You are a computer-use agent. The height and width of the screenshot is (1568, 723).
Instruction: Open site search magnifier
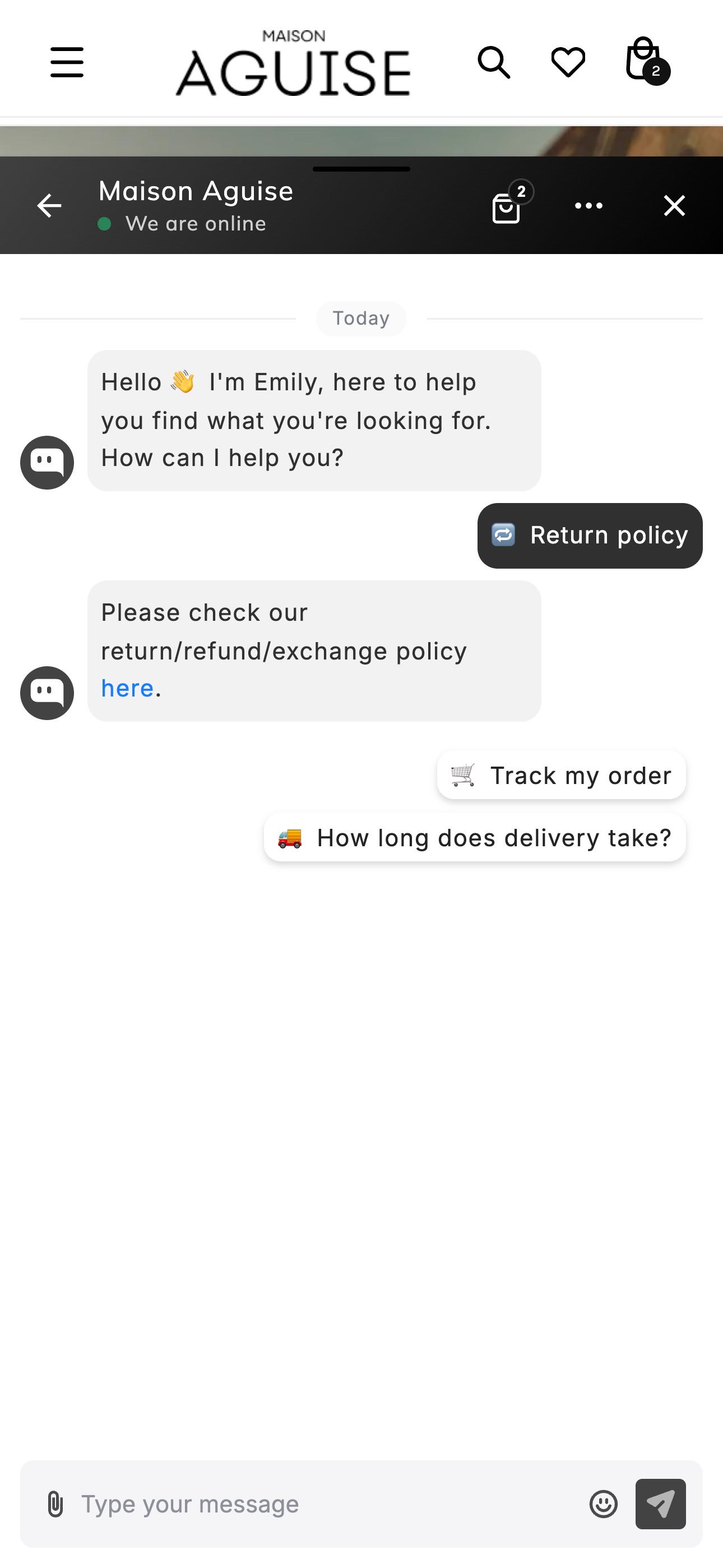(x=494, y=62)
